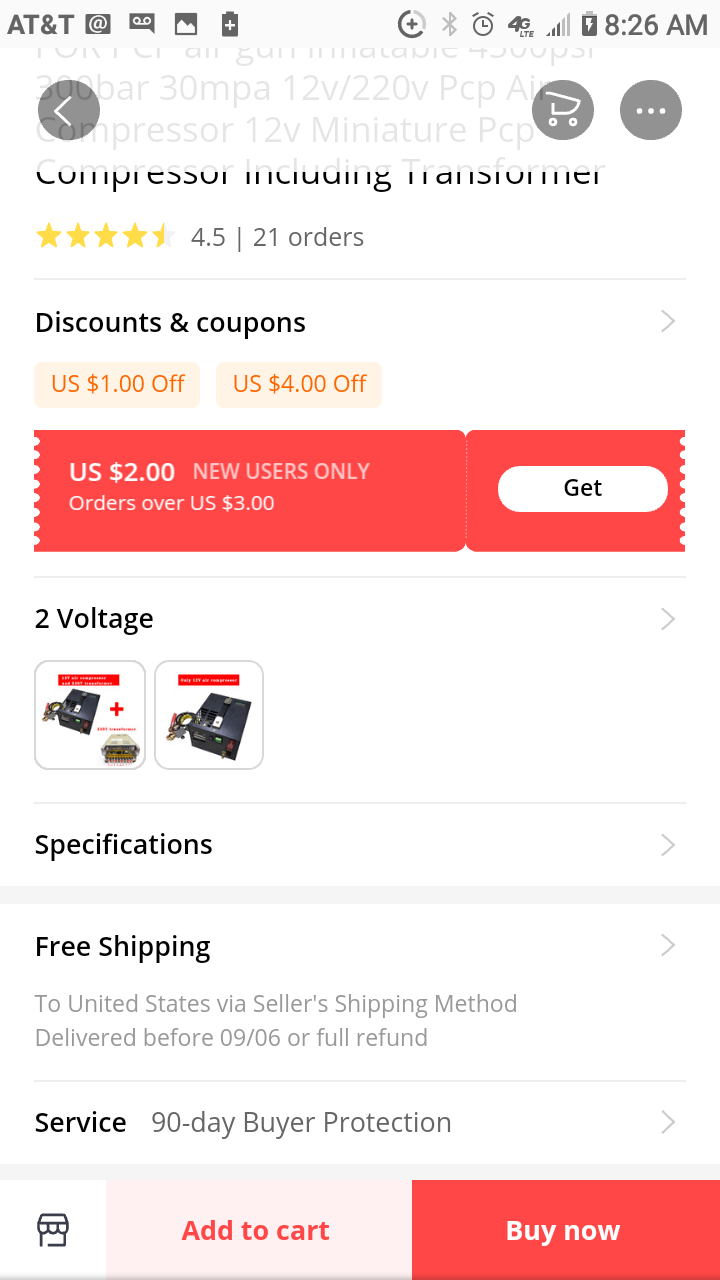Choose only 12V compressor voltage option
The image size is (720, 1280).
click(x=209, y=715)
